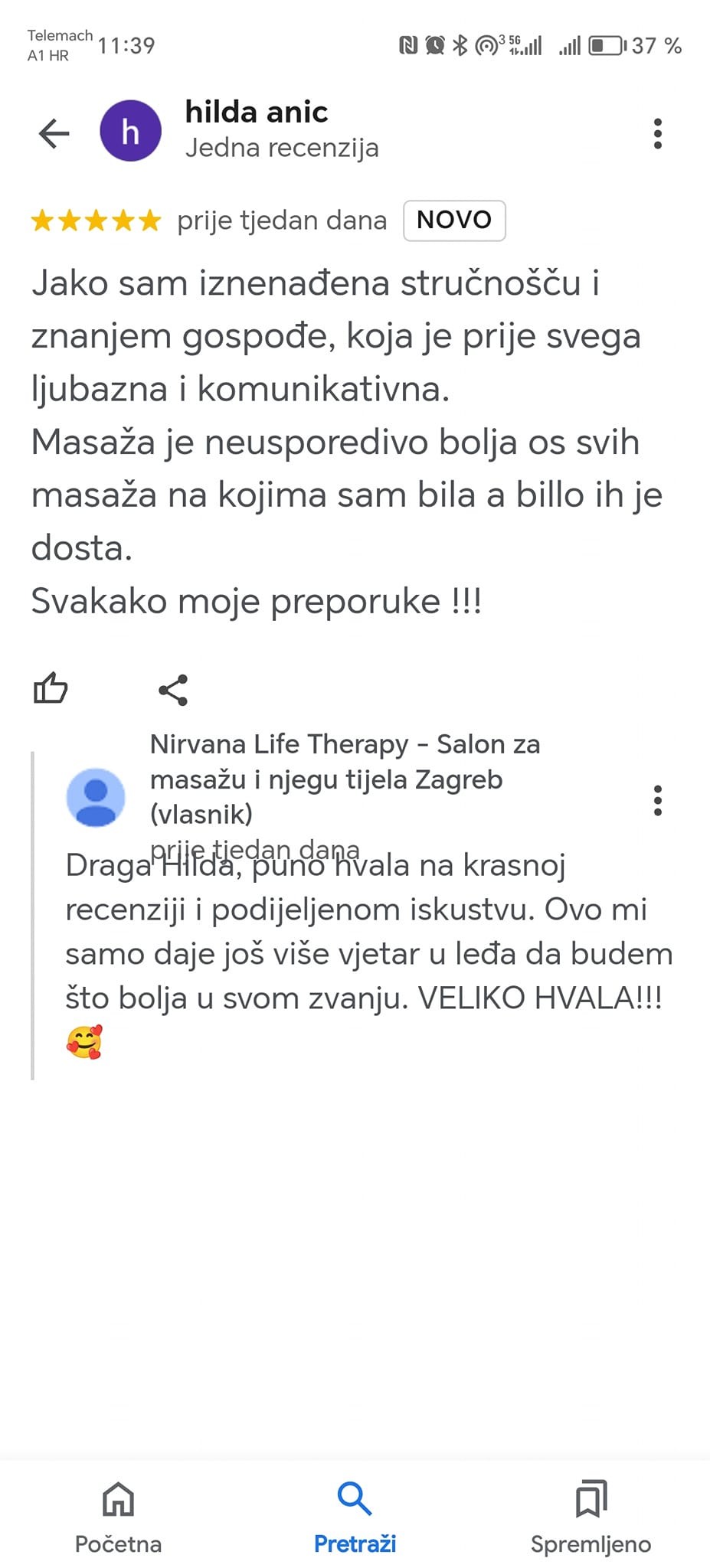The height and width of the screenshot is (1568, 710).
Task: Go back using the arrow icon
Action: pyautogui.click(x=54, y=133)
